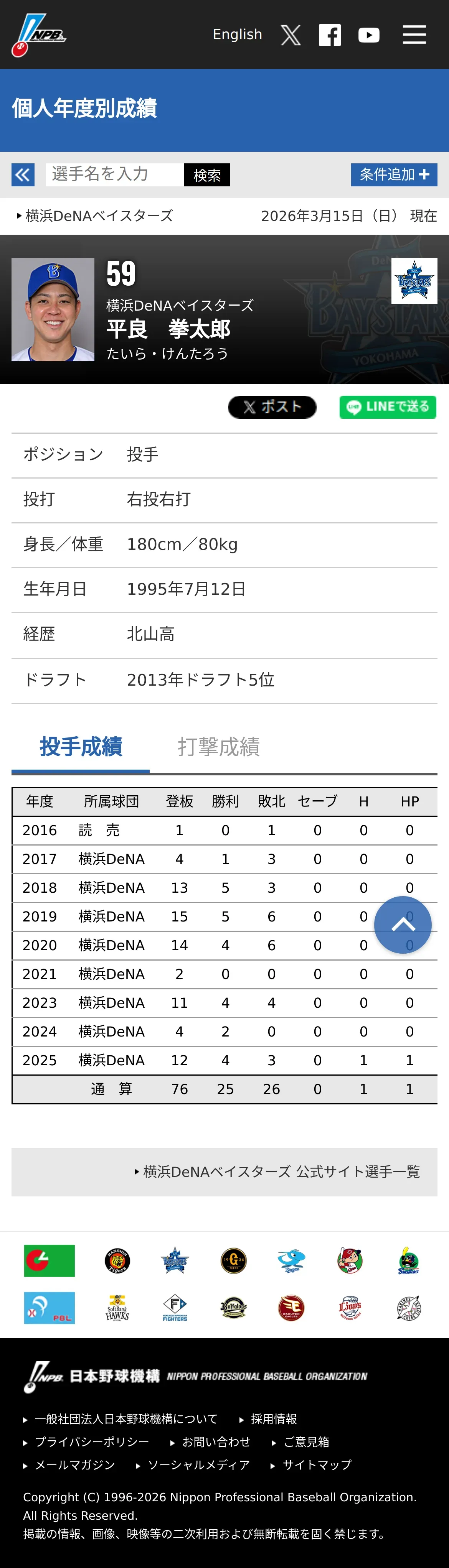Tap the scroll-to-top floating button
Image resolution: width=449 pixels, height=1568 pixels.
[403, 925]
